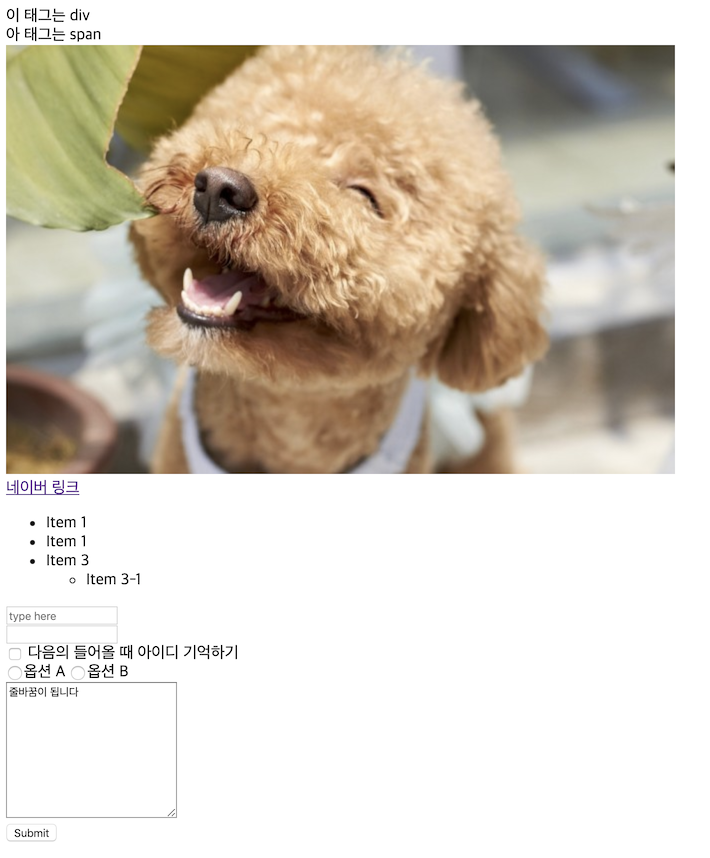Focus the 'type here' text field
The image size is (710, 858).
[x=62, y=616]
